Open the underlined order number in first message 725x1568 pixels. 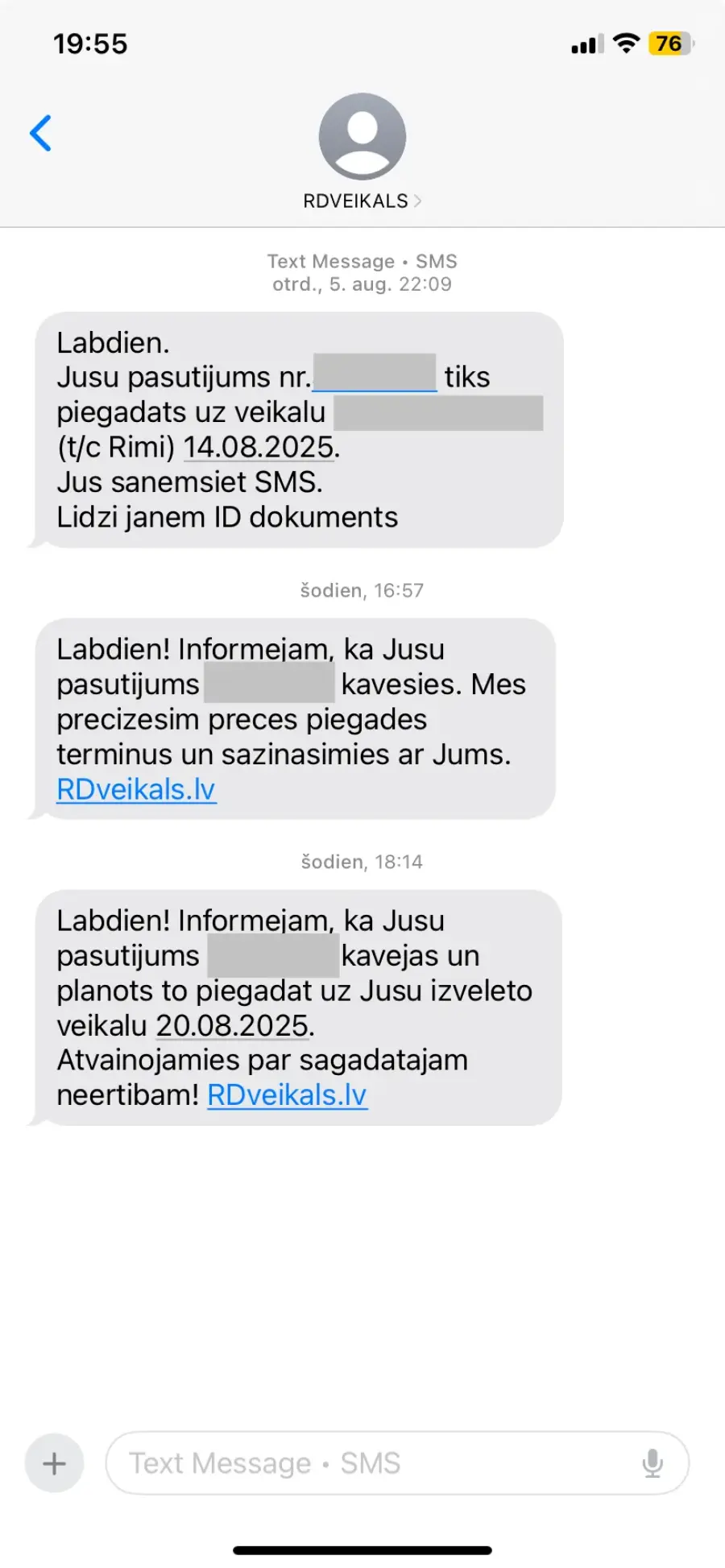click(x=375, y=374)
